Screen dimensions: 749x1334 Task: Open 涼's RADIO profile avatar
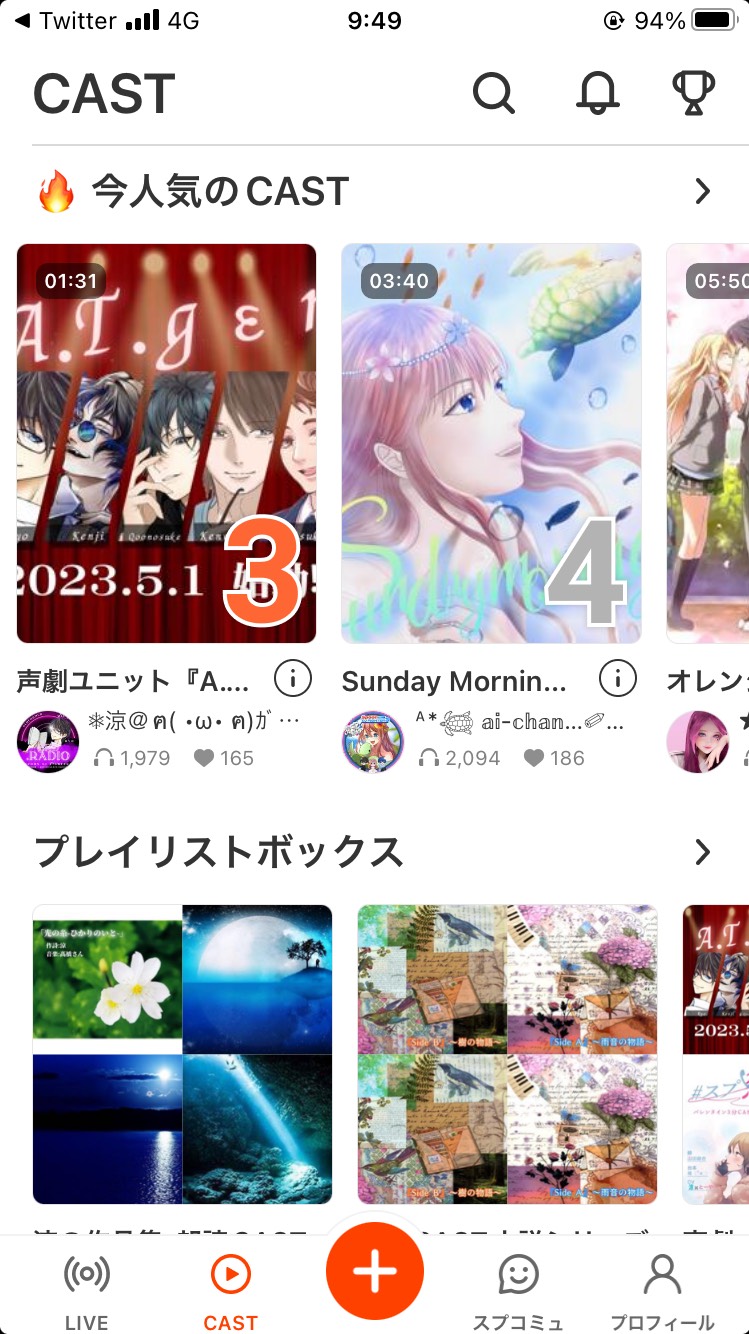pyautogui.click(x=48, y=742)
